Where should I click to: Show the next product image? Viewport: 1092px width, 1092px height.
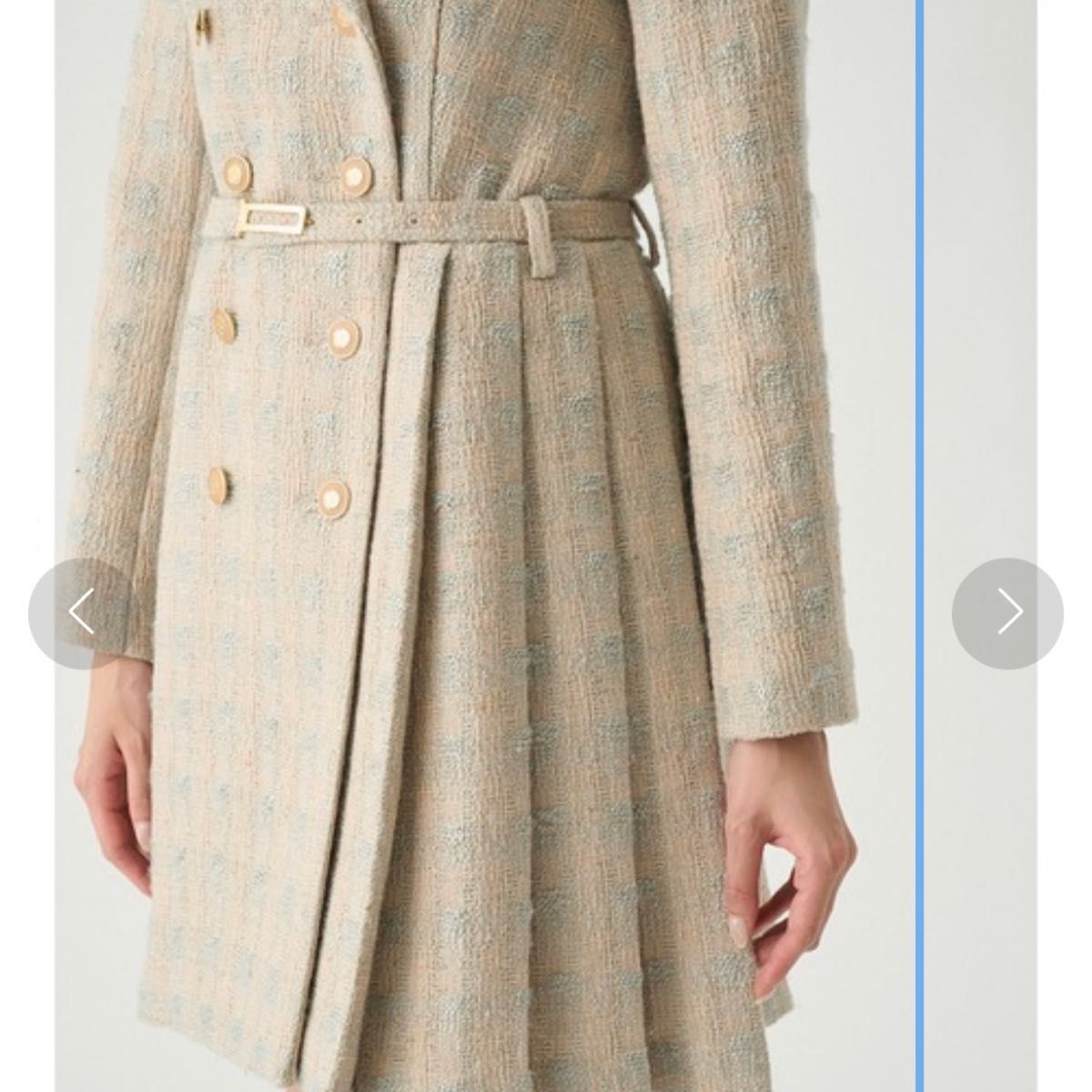(1007, 612)
